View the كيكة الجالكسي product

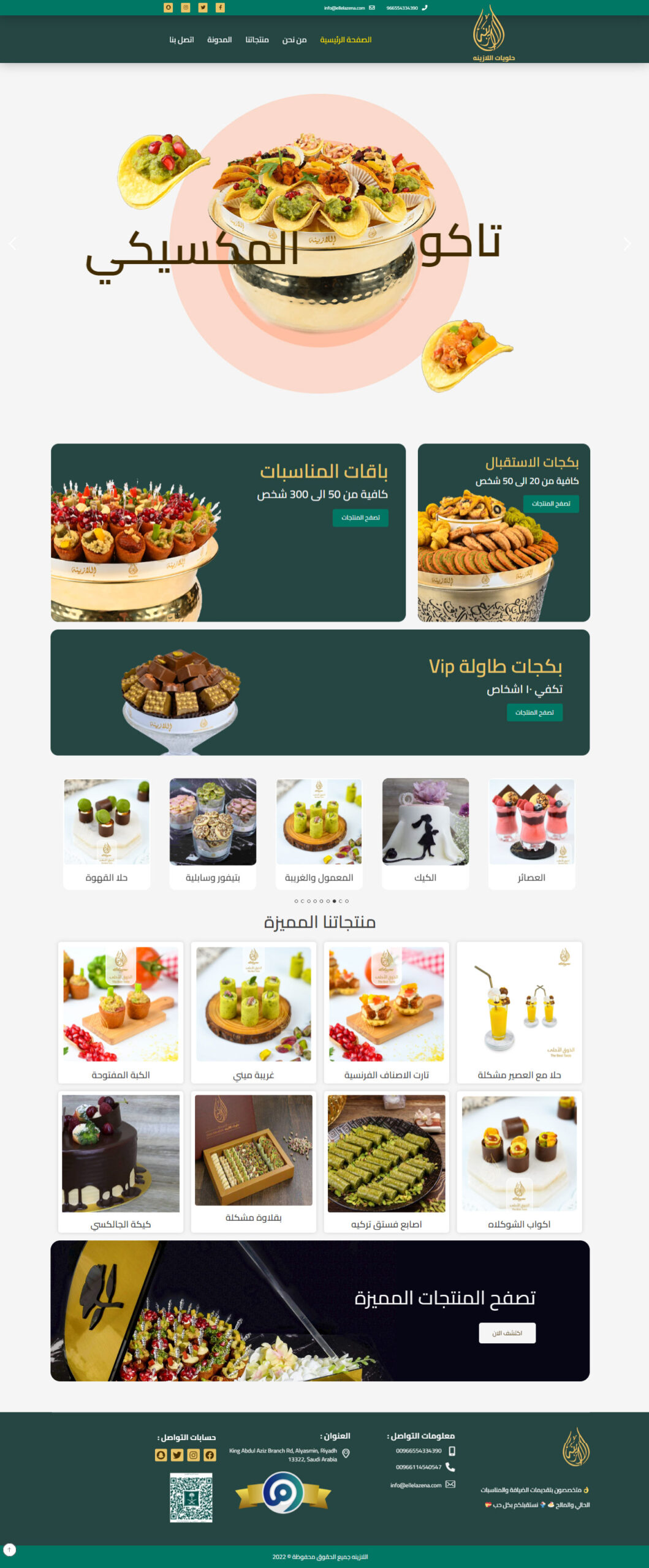[x=121, y=1161]
